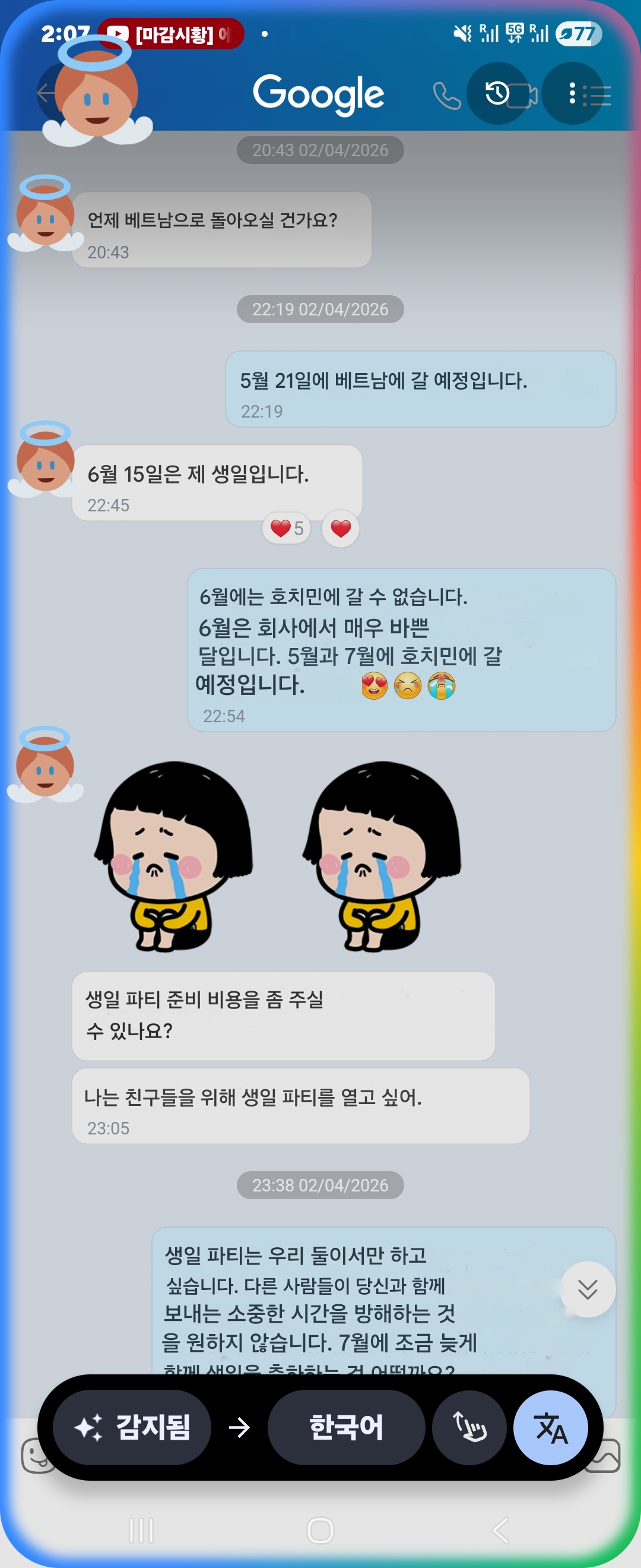
Task: Open the three-dot overflow menu
Action: point(572,93)
